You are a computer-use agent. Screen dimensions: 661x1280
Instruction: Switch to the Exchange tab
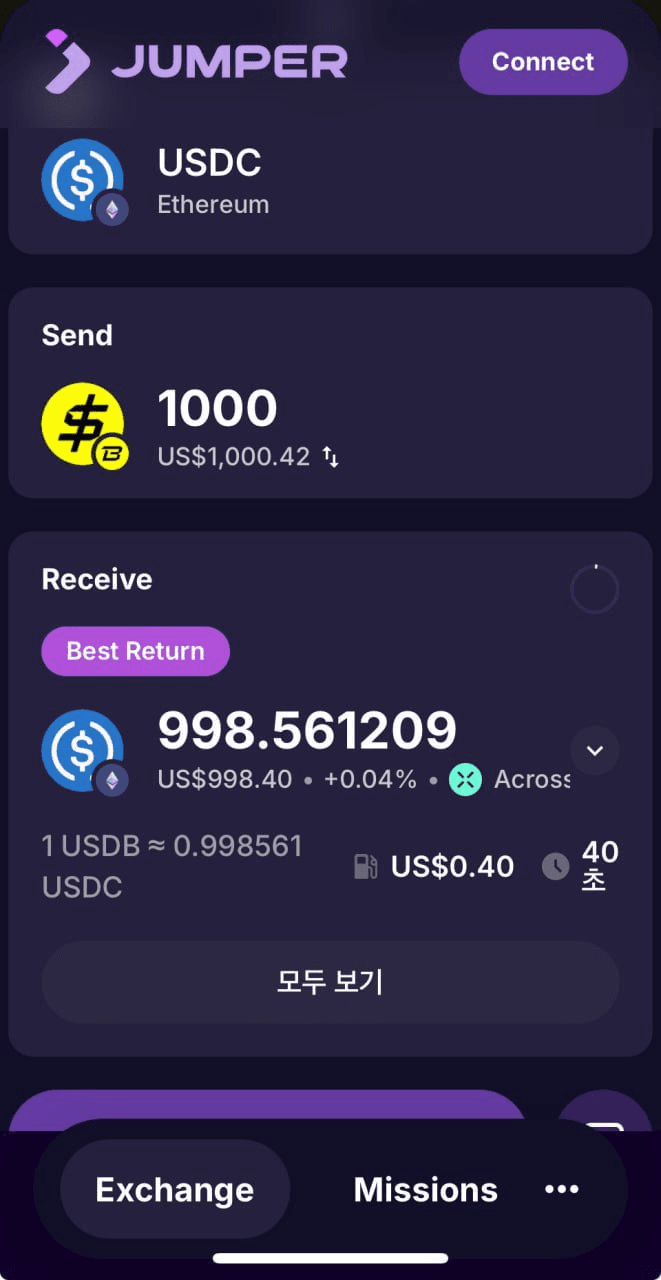coord(175,1190)
